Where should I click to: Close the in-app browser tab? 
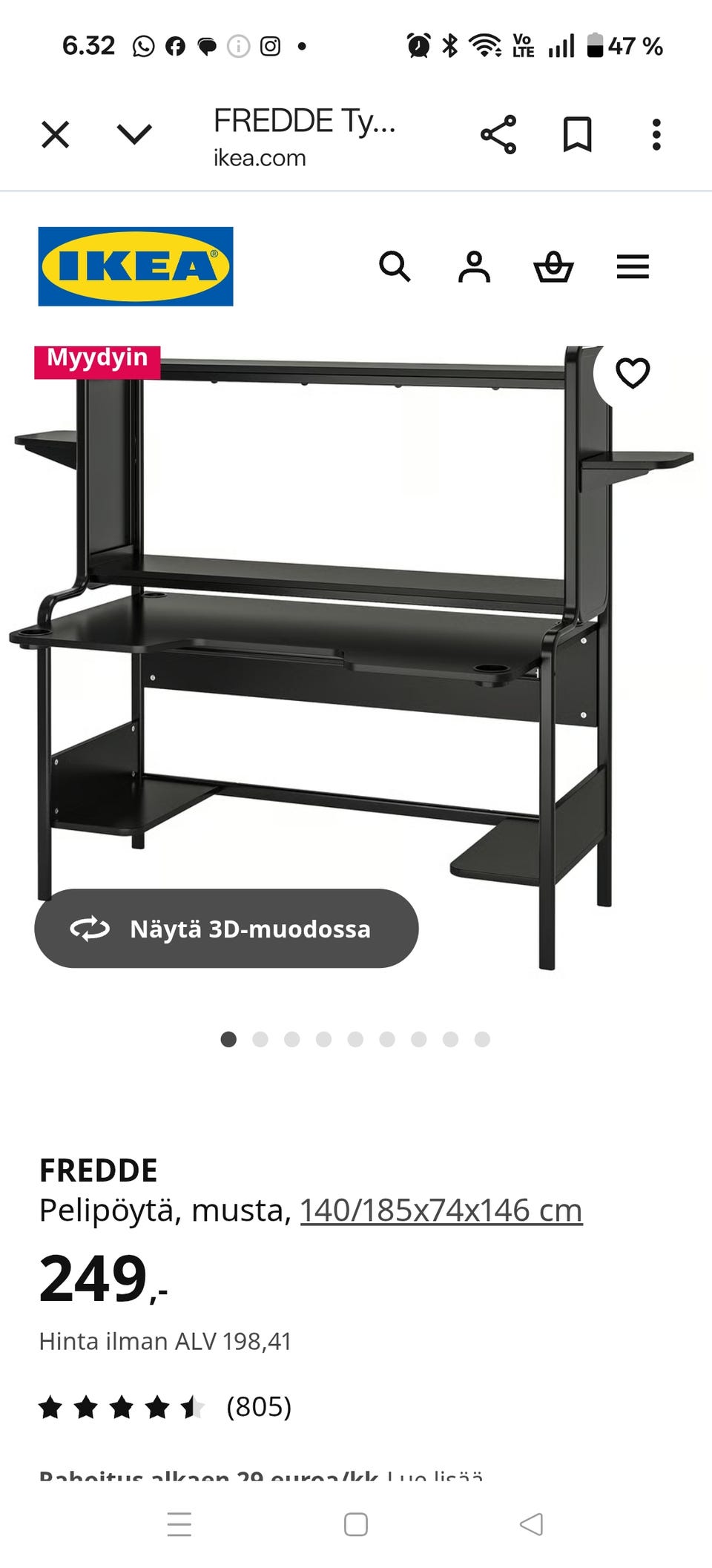(x=56, y=135)
